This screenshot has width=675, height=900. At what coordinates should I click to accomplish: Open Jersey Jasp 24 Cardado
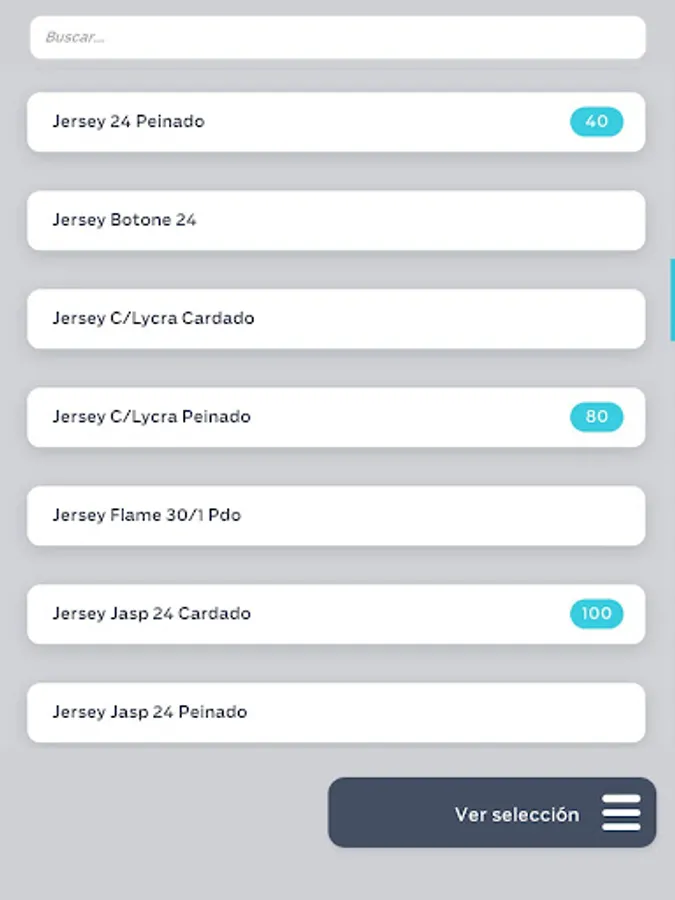(x=336, y=614)
